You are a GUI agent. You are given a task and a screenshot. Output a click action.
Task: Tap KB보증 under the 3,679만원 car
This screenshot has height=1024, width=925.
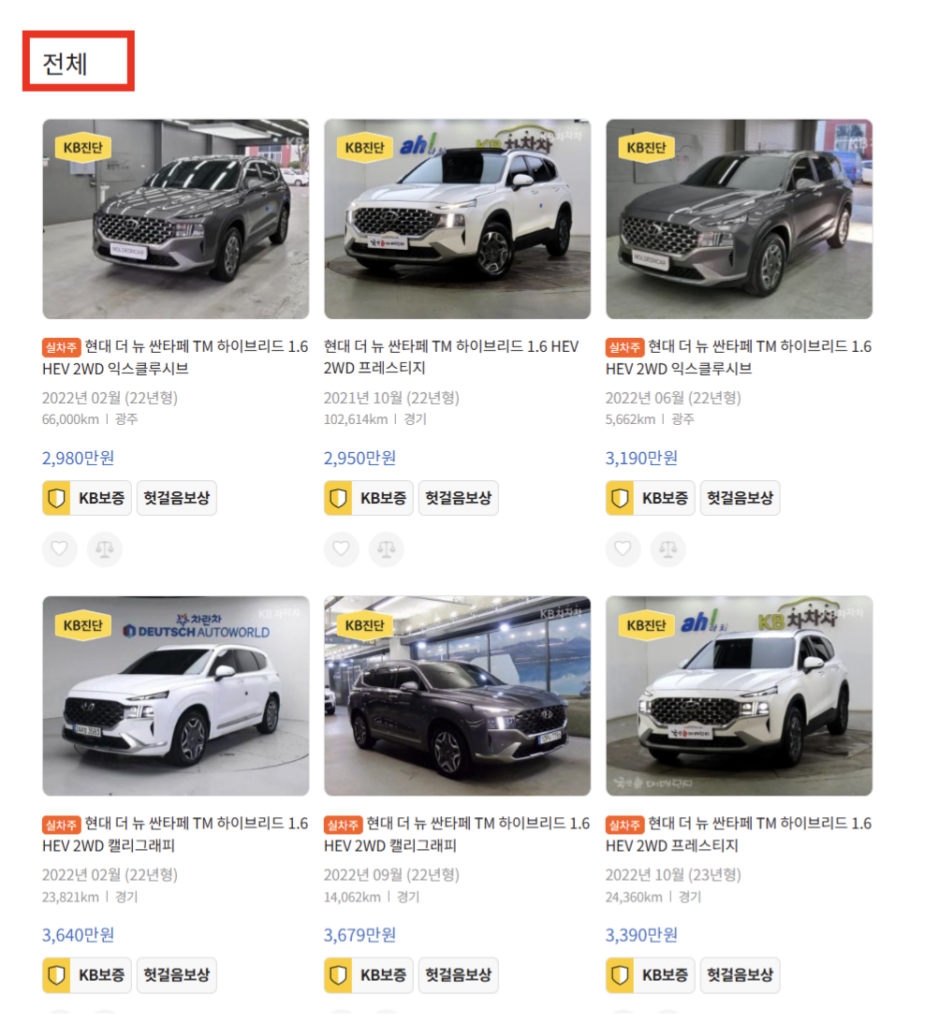pyautogui.click(x=369, y=975)
